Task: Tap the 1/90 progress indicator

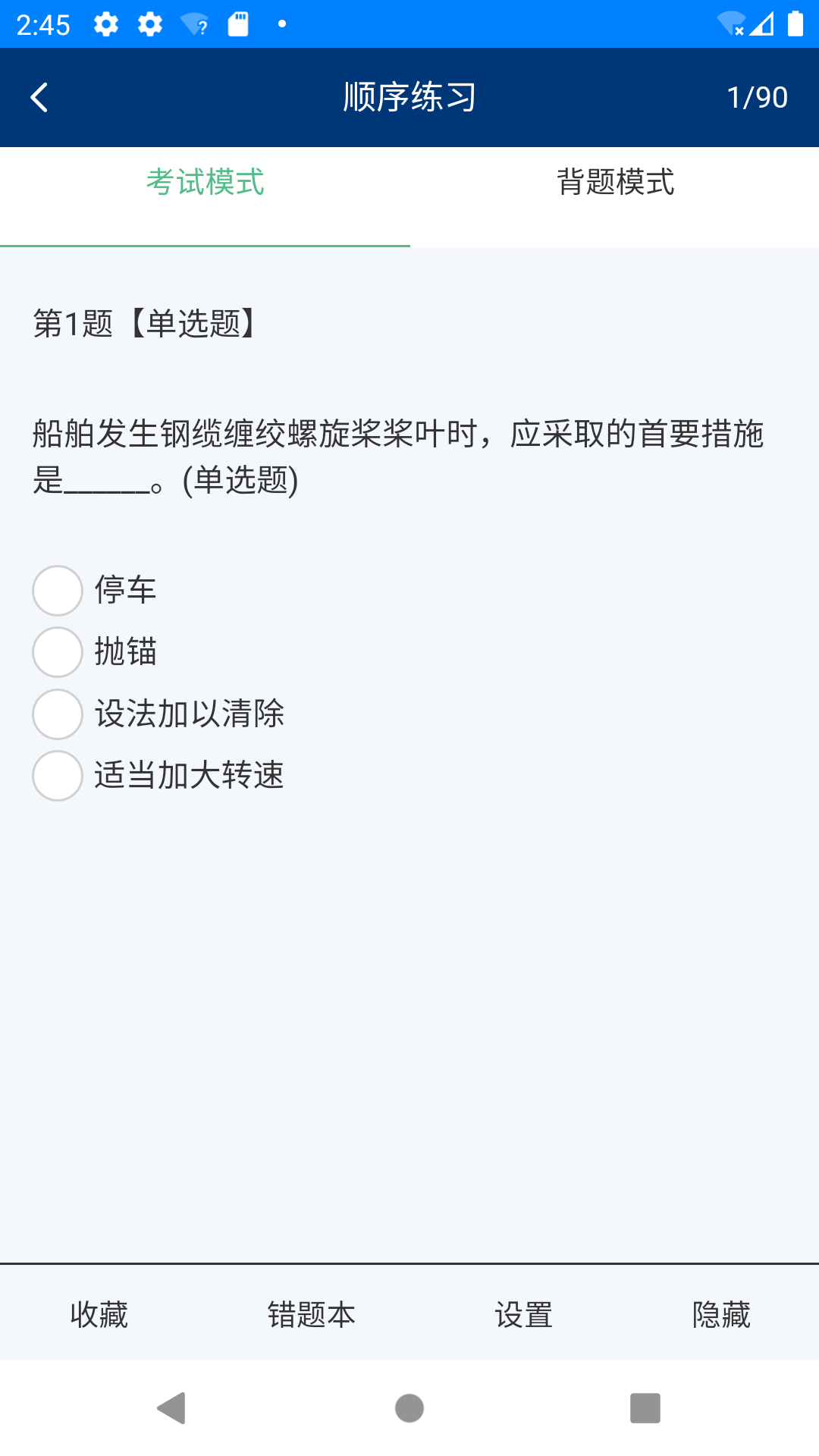Action: [758, 97]
